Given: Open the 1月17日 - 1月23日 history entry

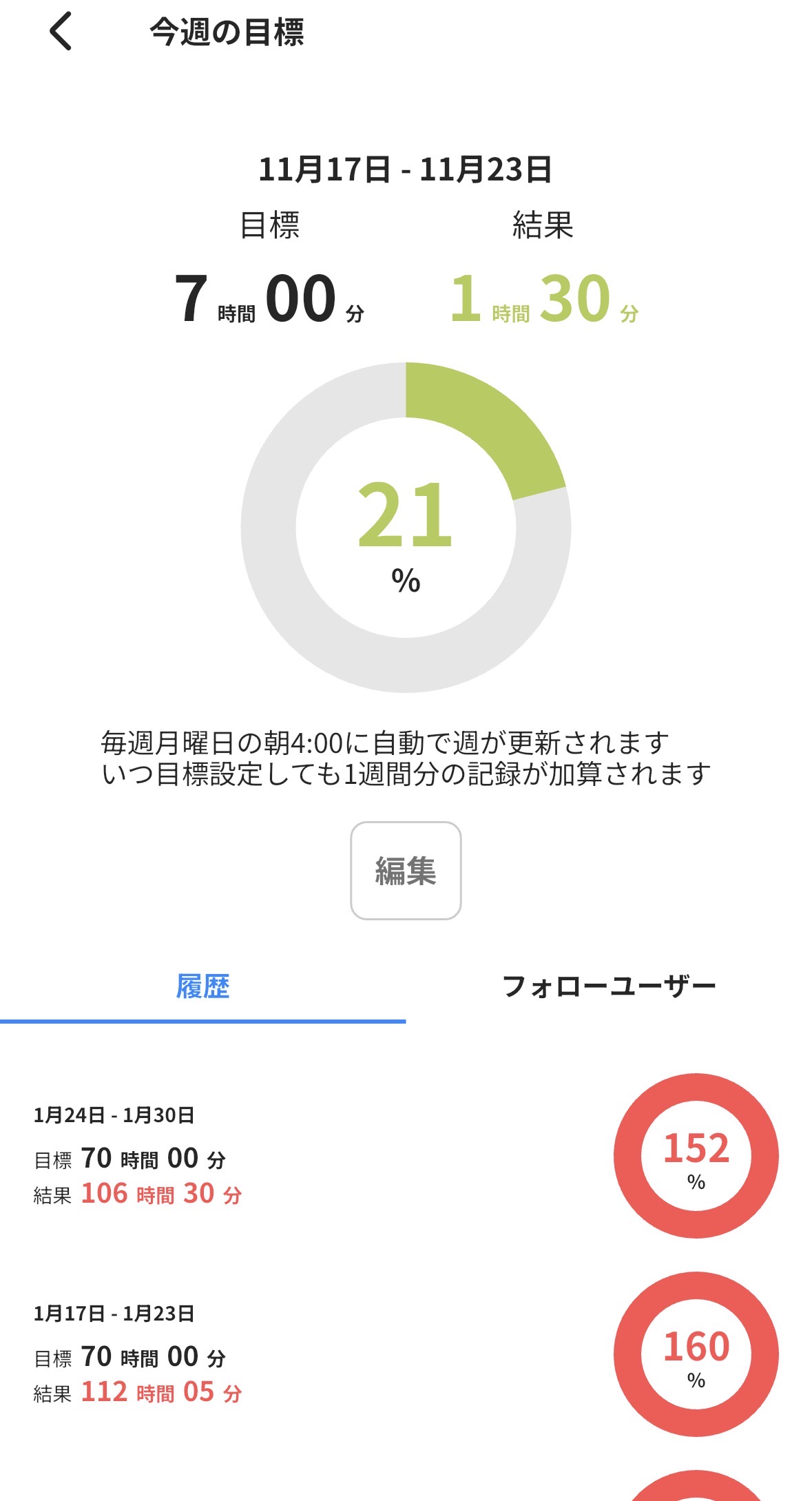Looking at the screenshot, I should [406, 1354].
